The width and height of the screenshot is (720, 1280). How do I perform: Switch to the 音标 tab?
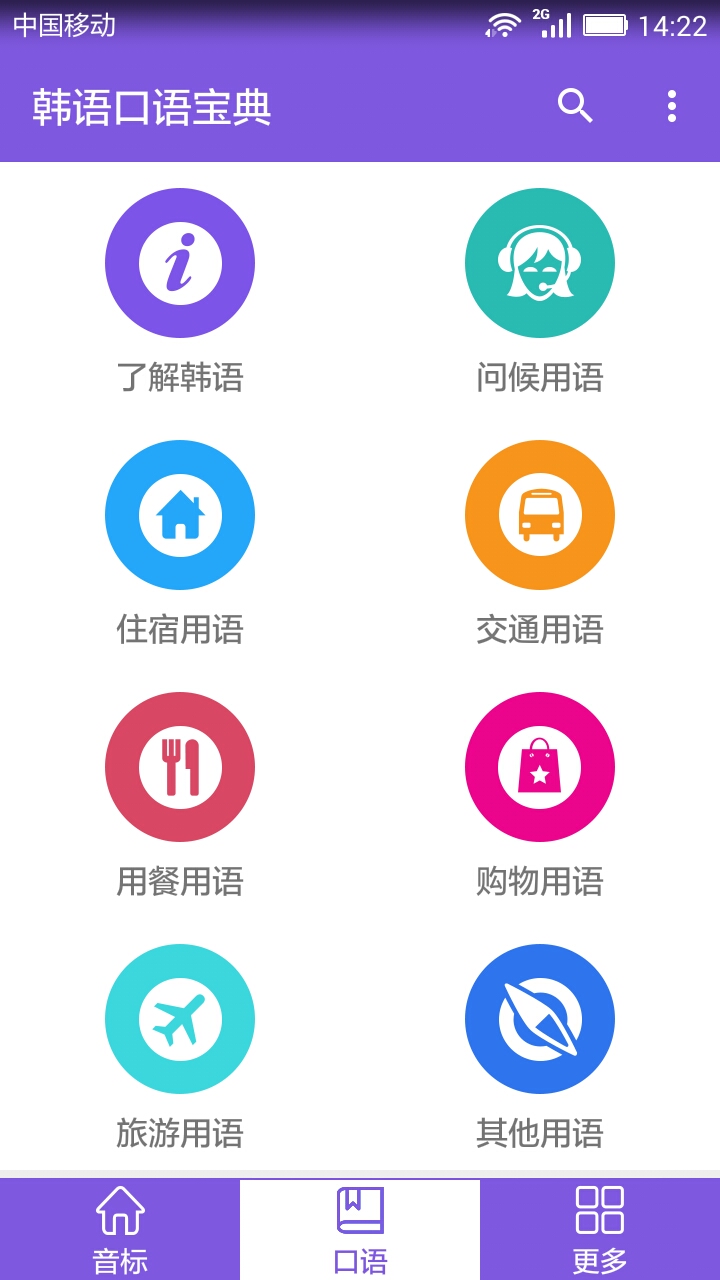point(120,1228)
